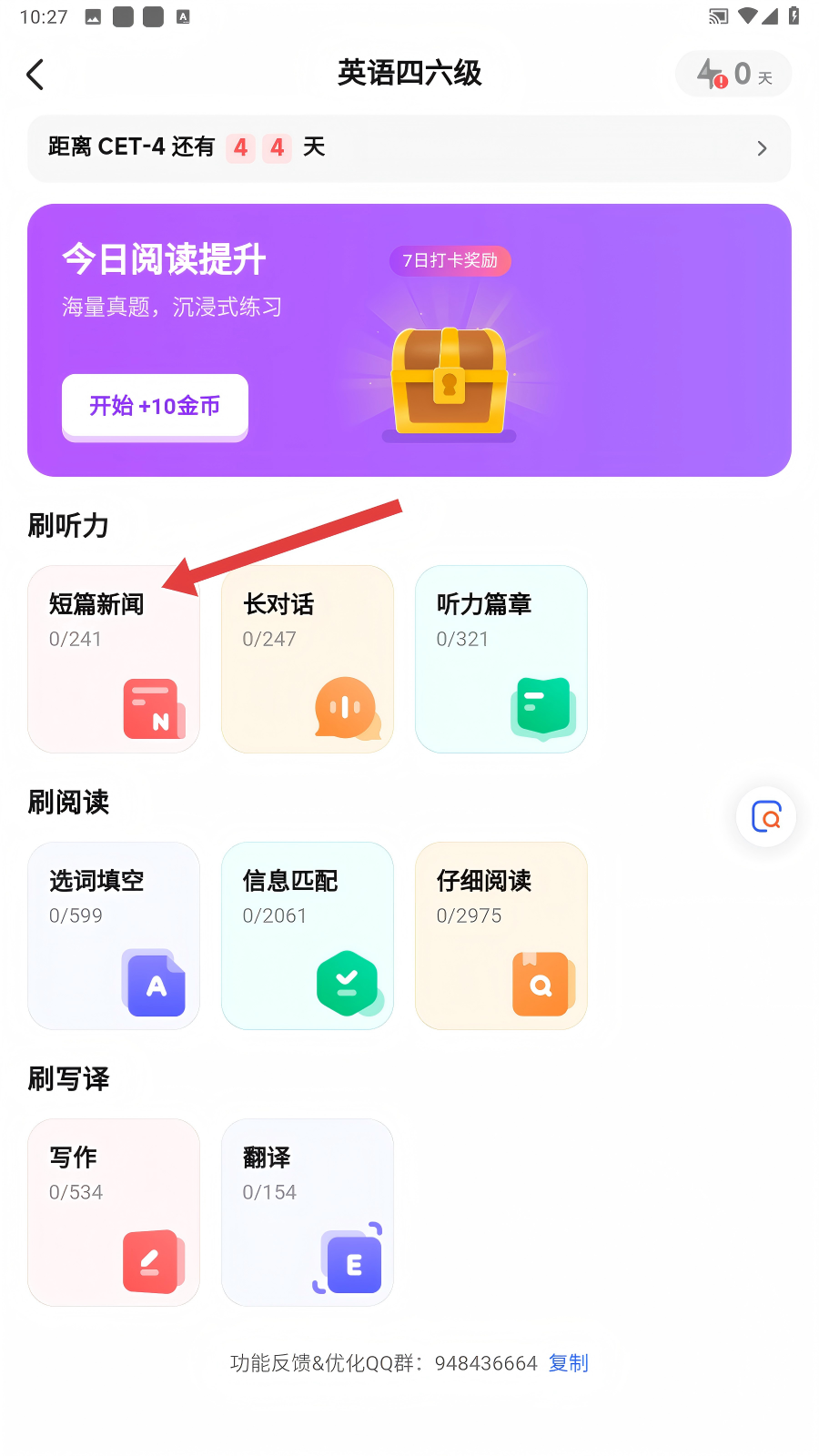Open 写作 writing practice
The width and height of the screenshot is (819, 1456).
pyautogui.click(x=114, y=1212)
